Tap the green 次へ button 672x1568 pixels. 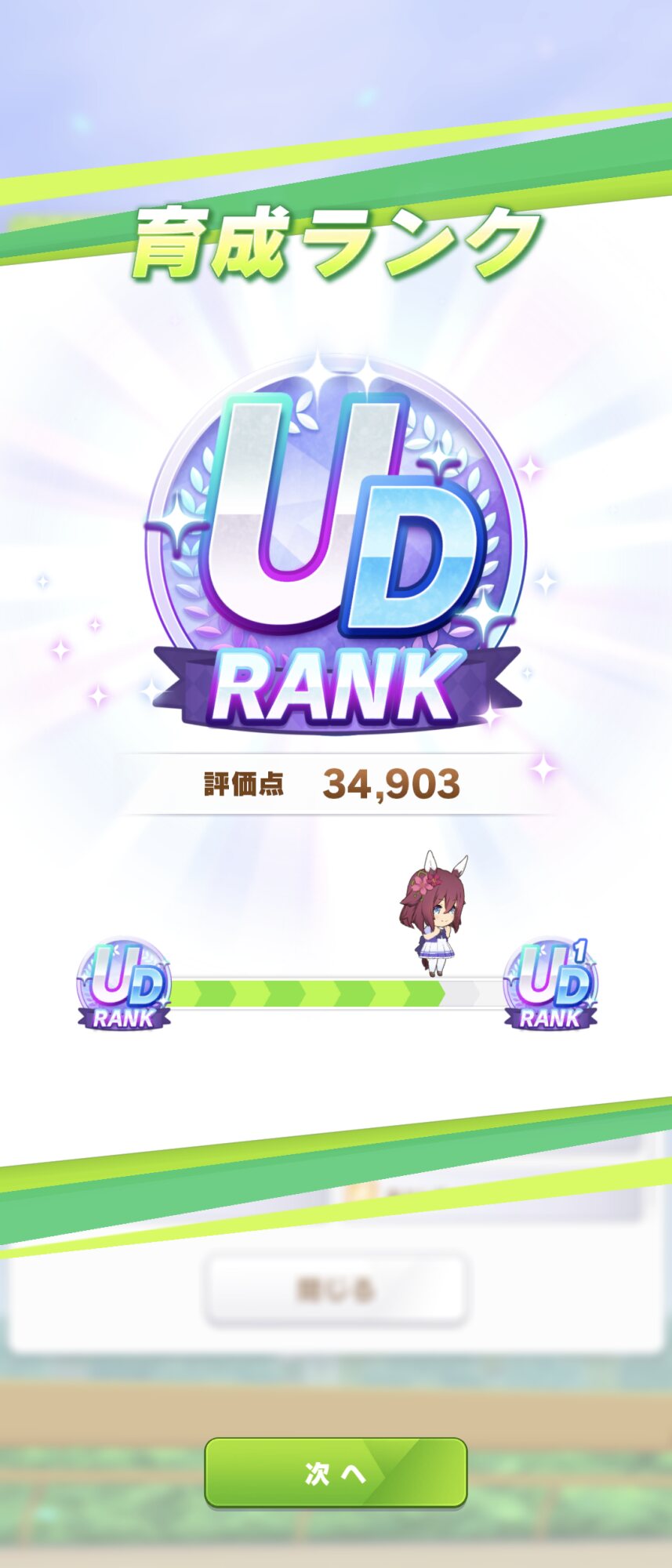(x=336, y=1473)
